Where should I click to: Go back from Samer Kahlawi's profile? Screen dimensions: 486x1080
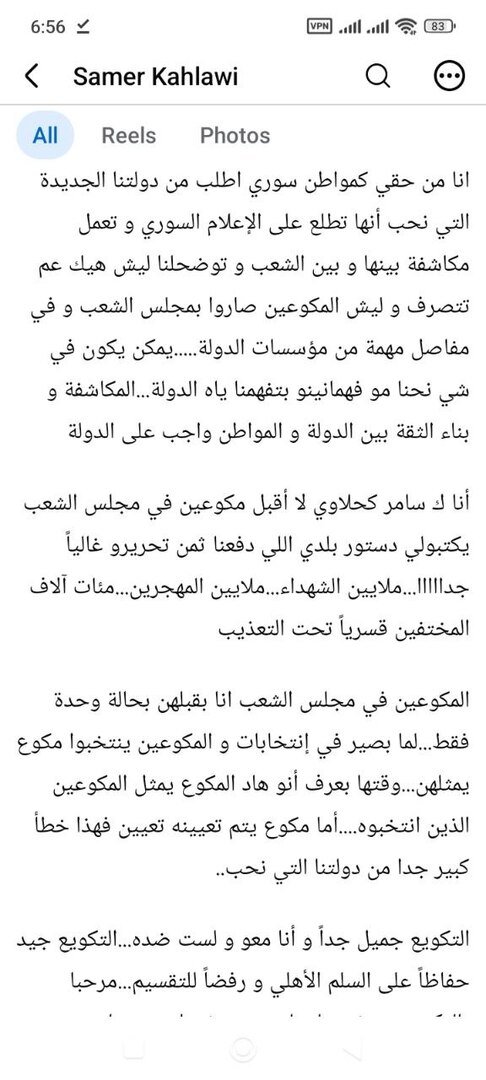(x=32, y=76)
